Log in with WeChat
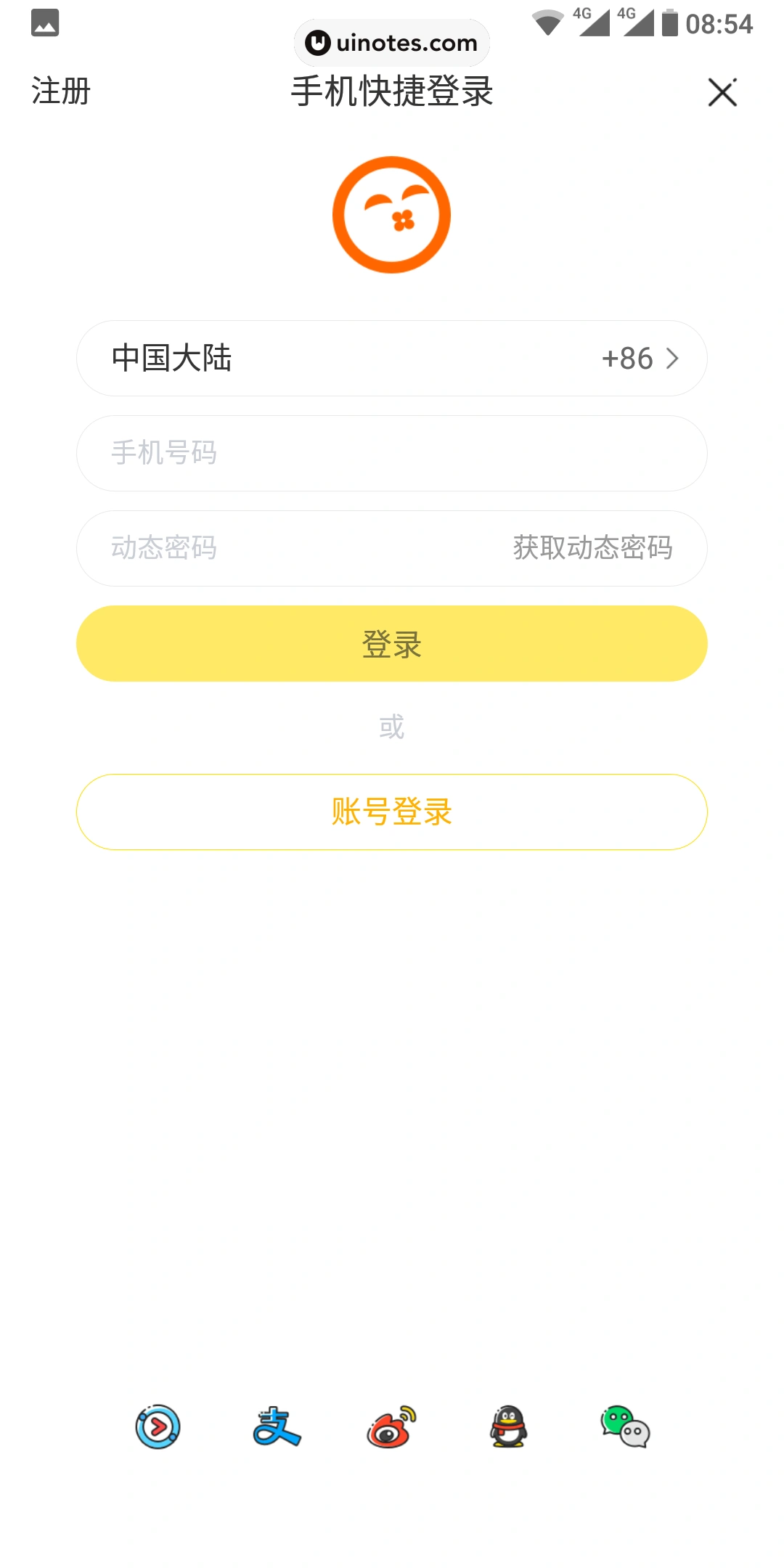 coord(625,1426)
